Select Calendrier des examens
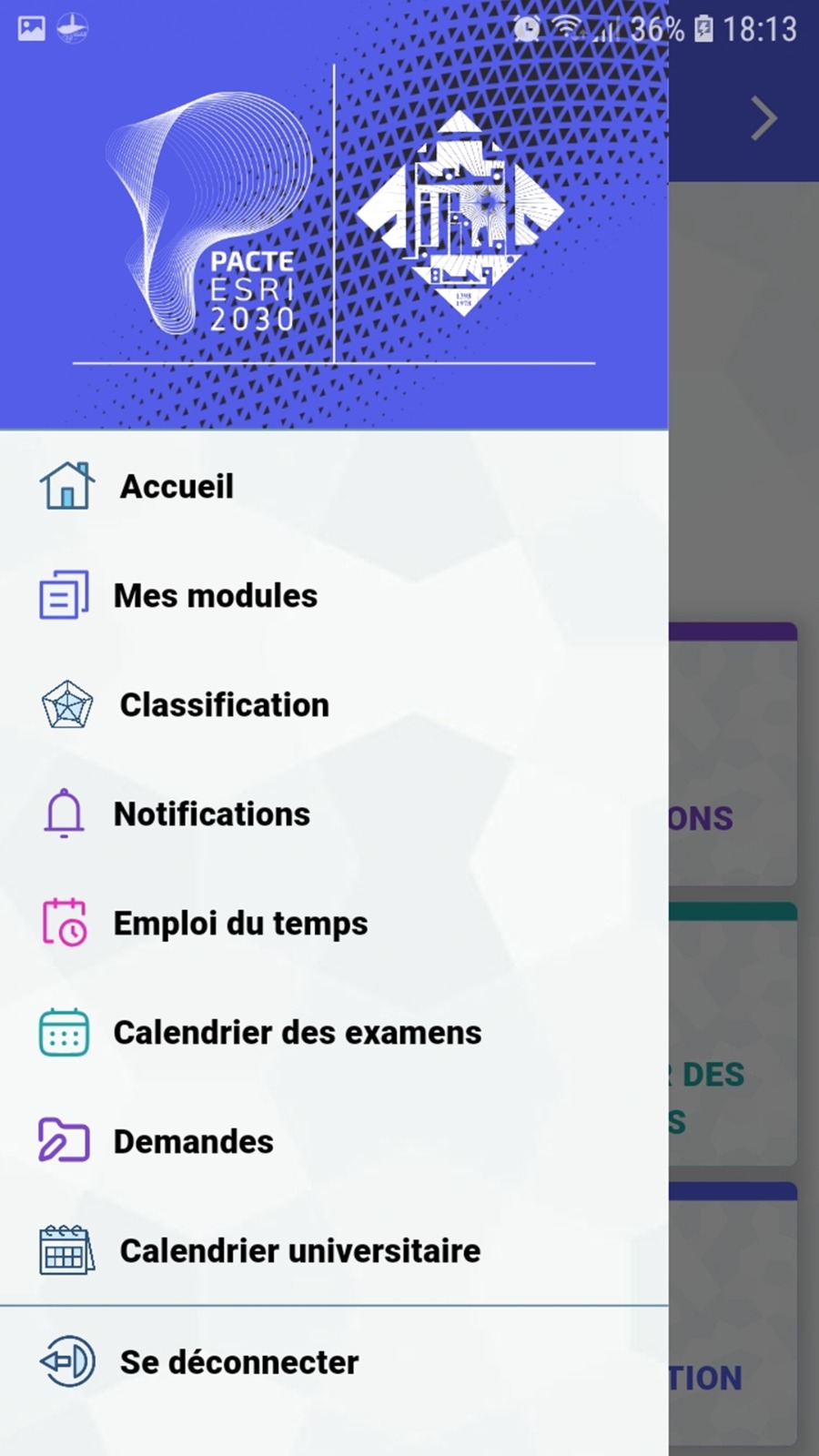Viewport: 819px width, 1456px height. pos(297,1032)
